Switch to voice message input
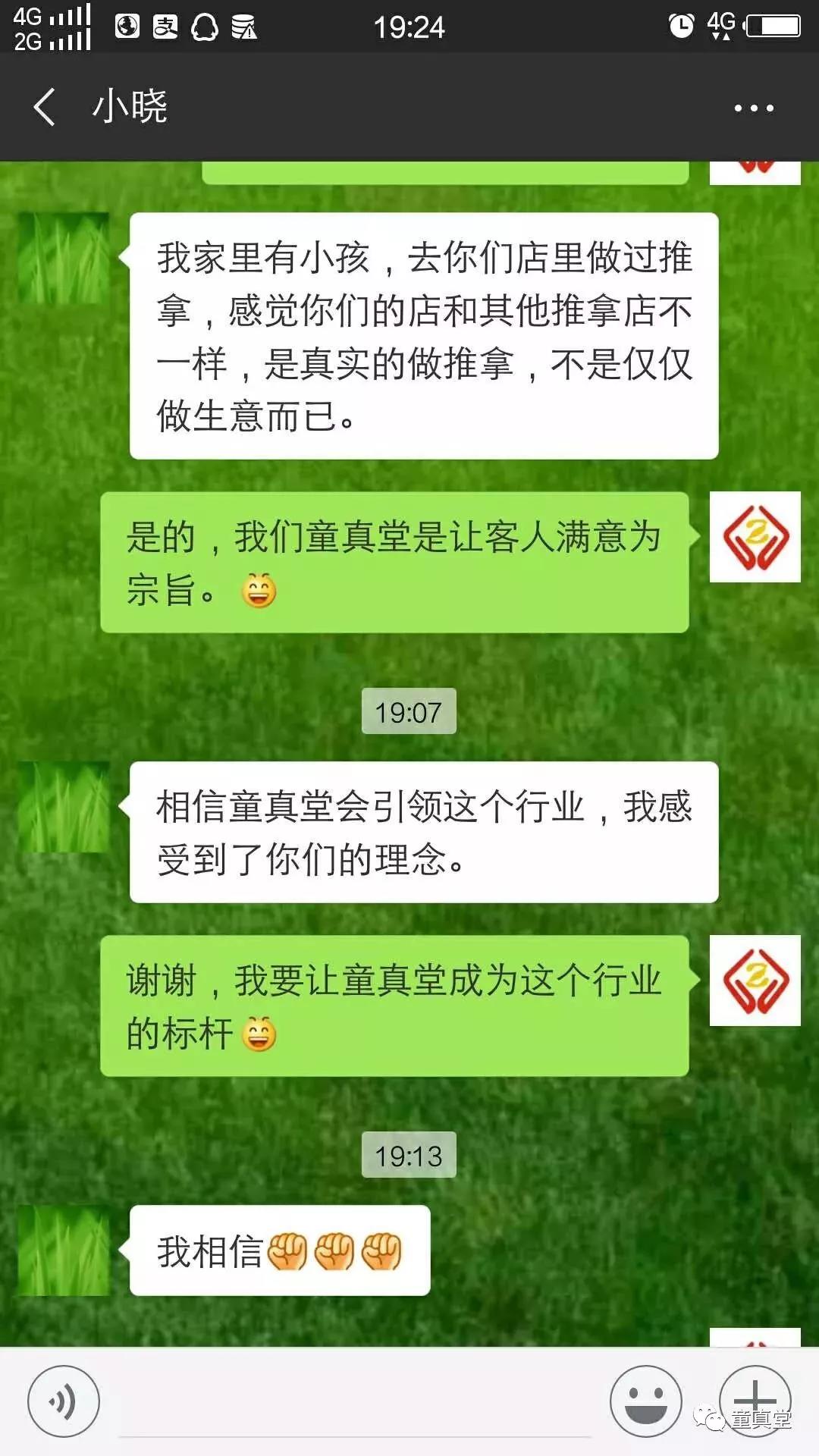The height and width of the screenshot is (1456, 819). [64, 1401]
